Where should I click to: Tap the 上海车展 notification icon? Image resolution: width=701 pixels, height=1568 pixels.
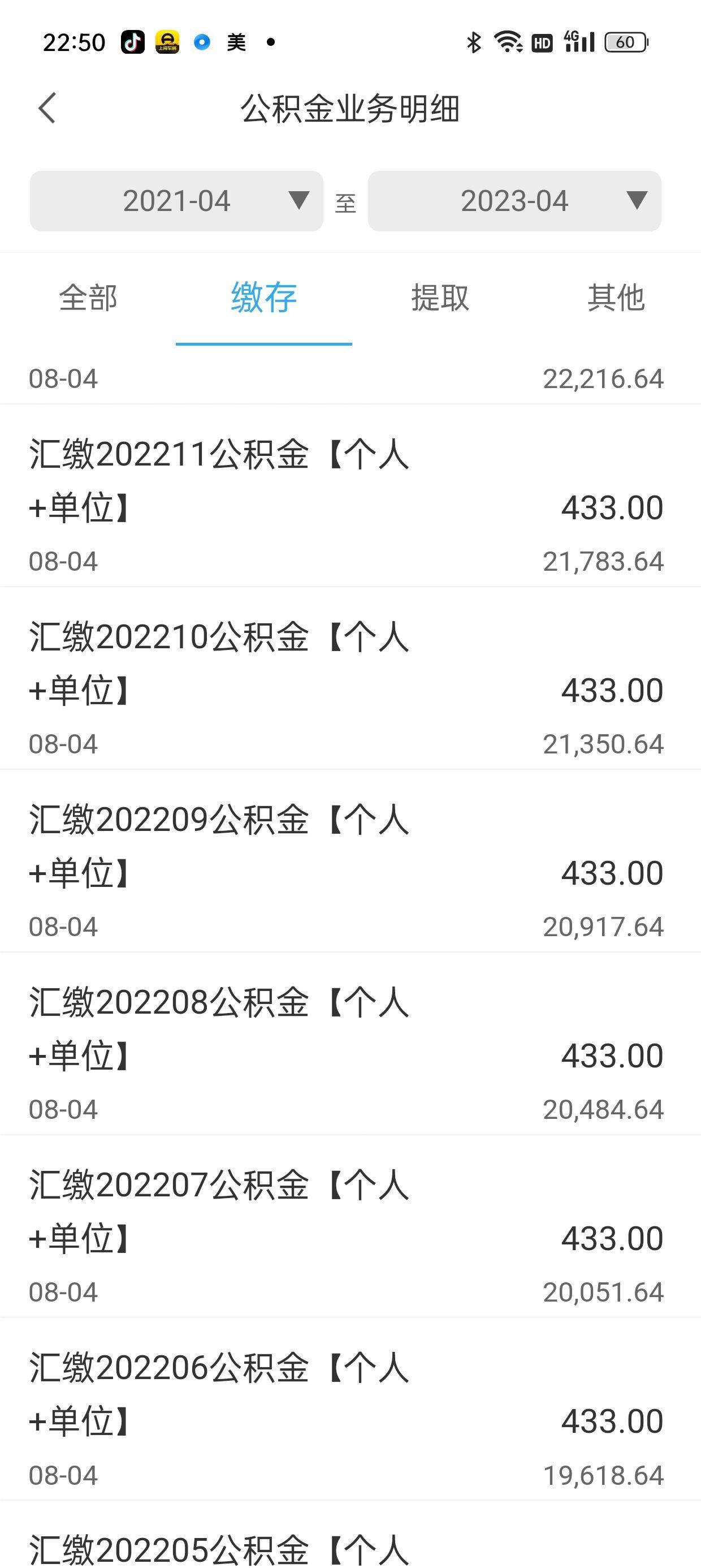pos(168,41)
